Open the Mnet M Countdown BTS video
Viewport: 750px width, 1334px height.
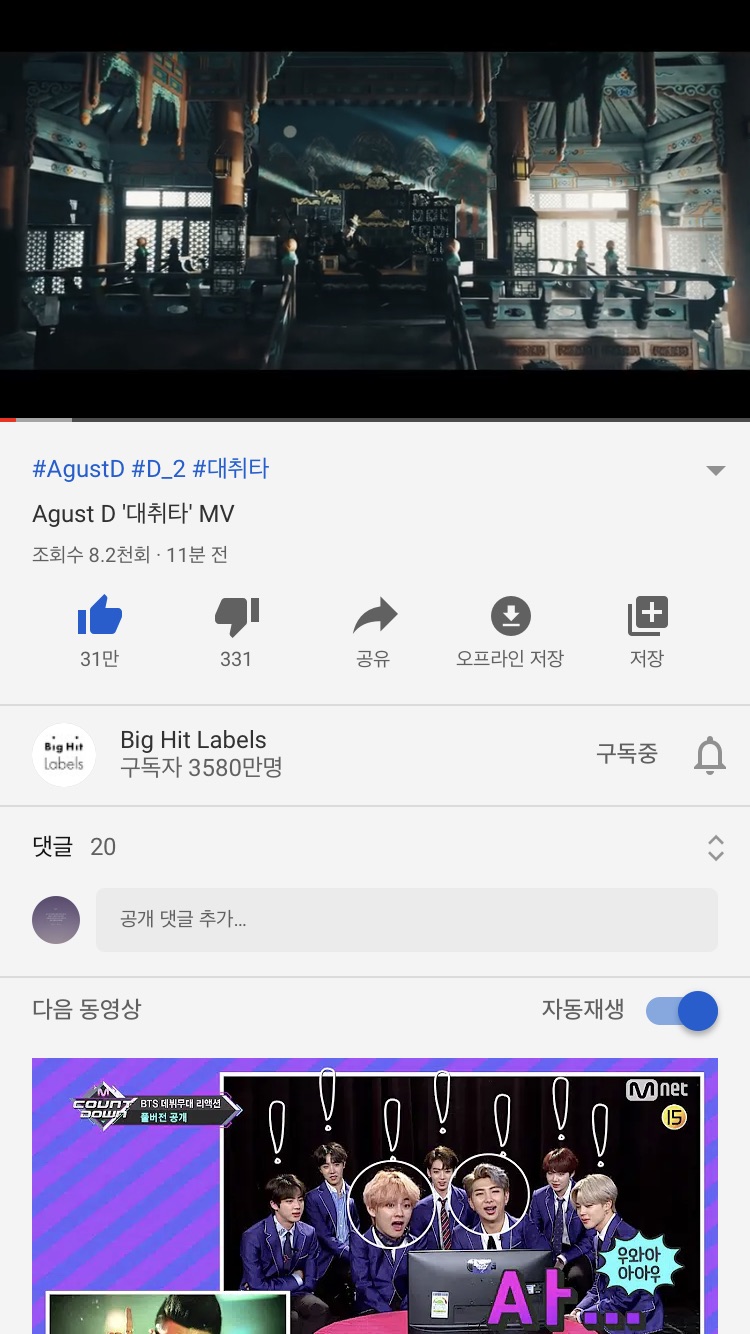(375, 1195)
